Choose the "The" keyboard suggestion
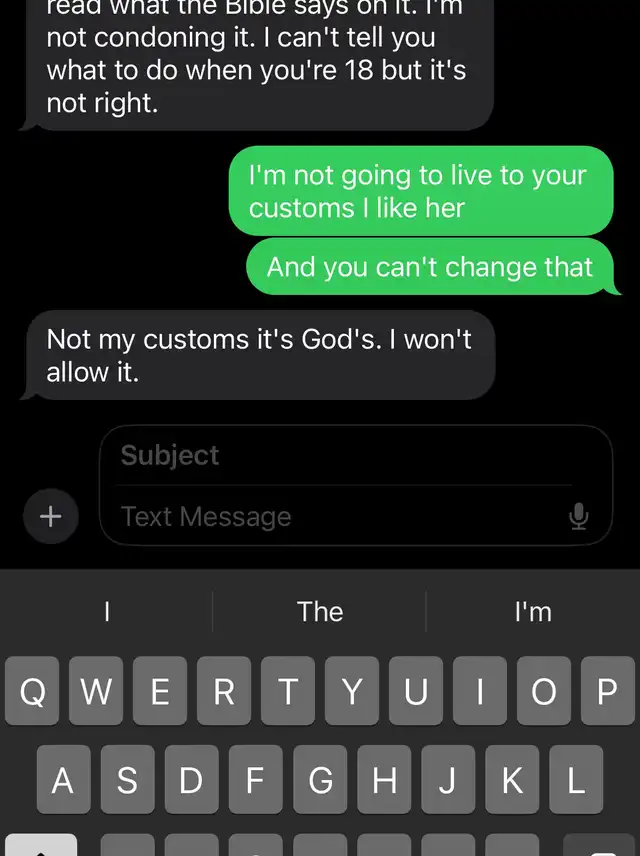This screenshot has height=856, width=640. (319, 611)
